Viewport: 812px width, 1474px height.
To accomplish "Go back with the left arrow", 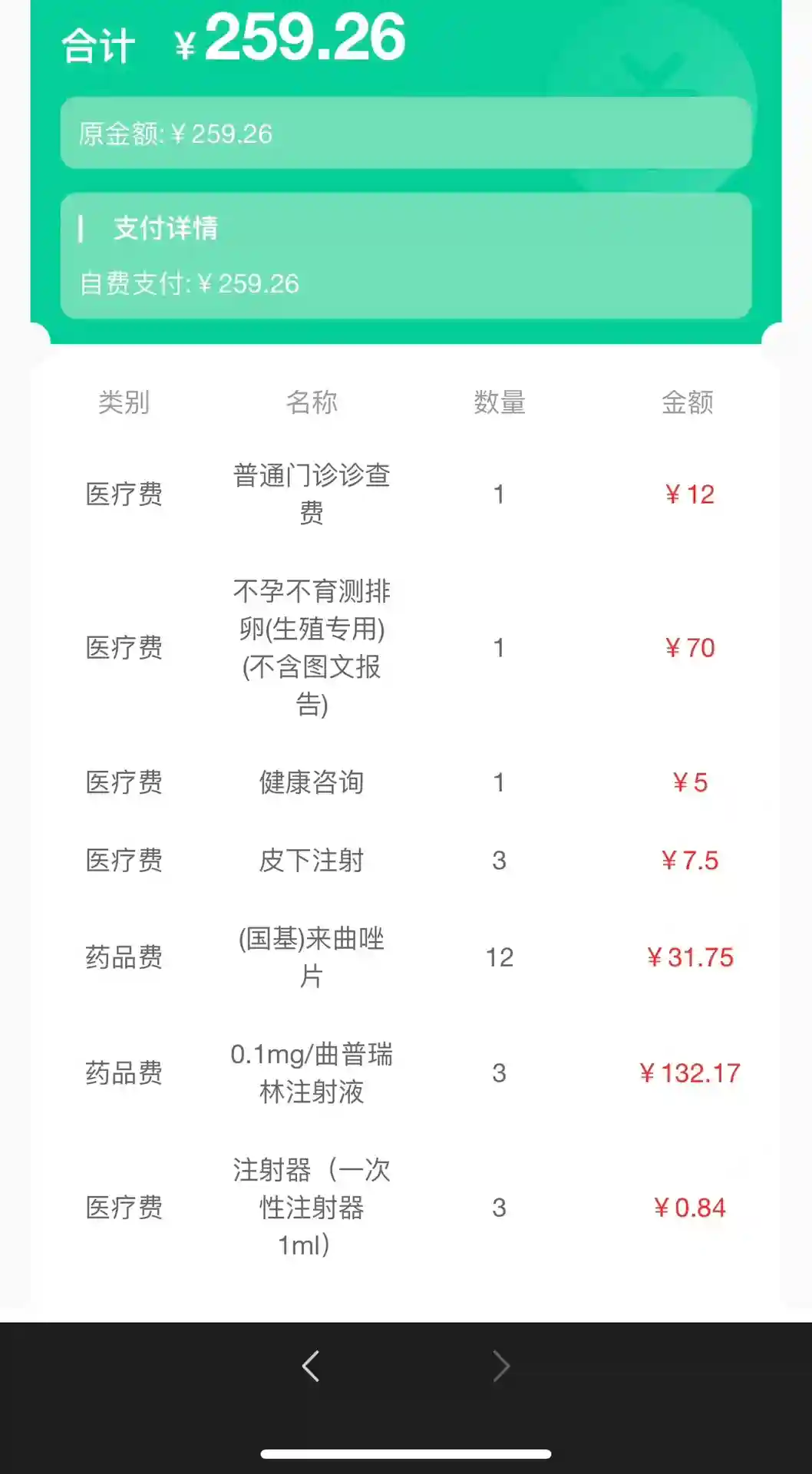I will [311, 1366].
